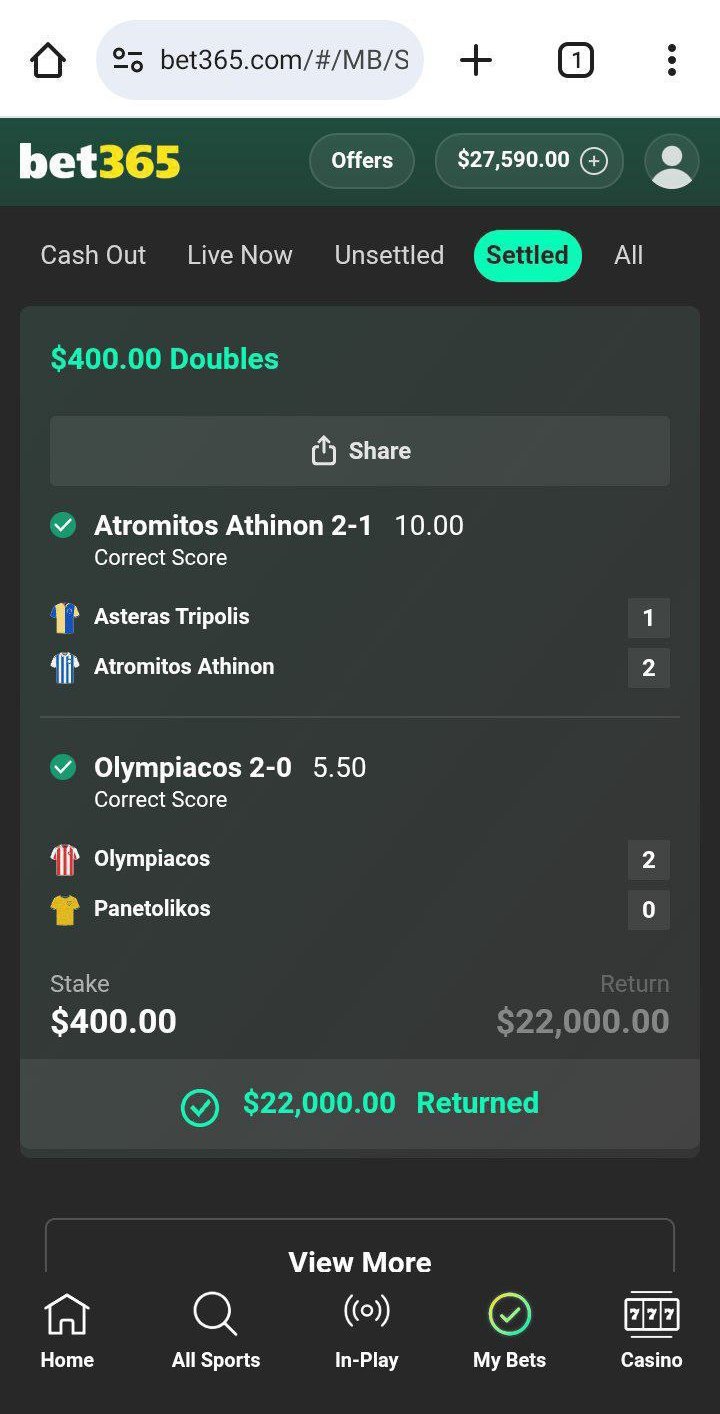720x1414 pixels.
Task: Go to the browser home page
Action: pyautogui.click(x=48, y=61)
